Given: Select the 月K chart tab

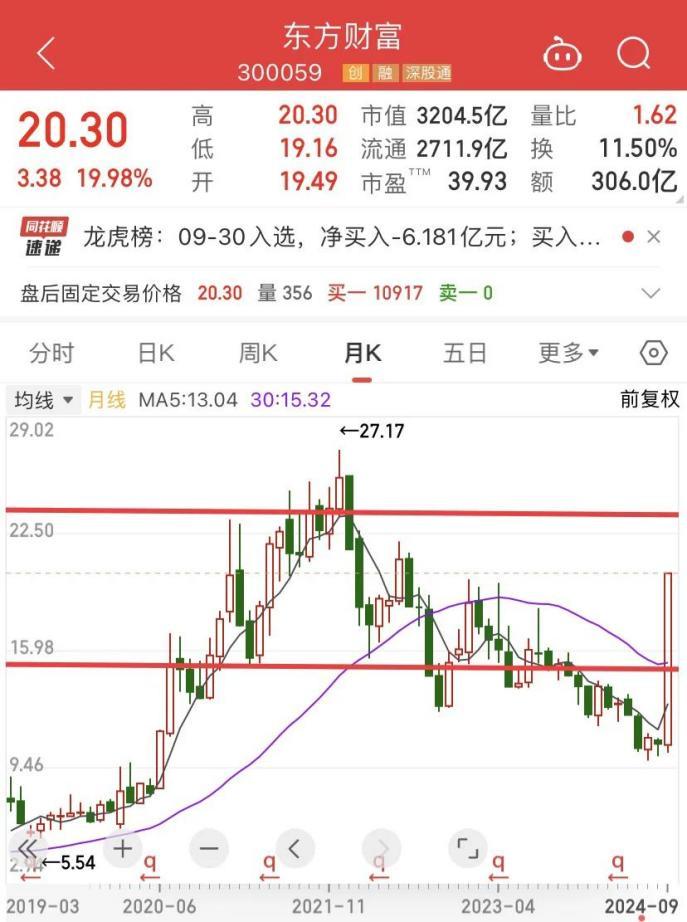Looking at the screenshot, I should coord(362,353).
